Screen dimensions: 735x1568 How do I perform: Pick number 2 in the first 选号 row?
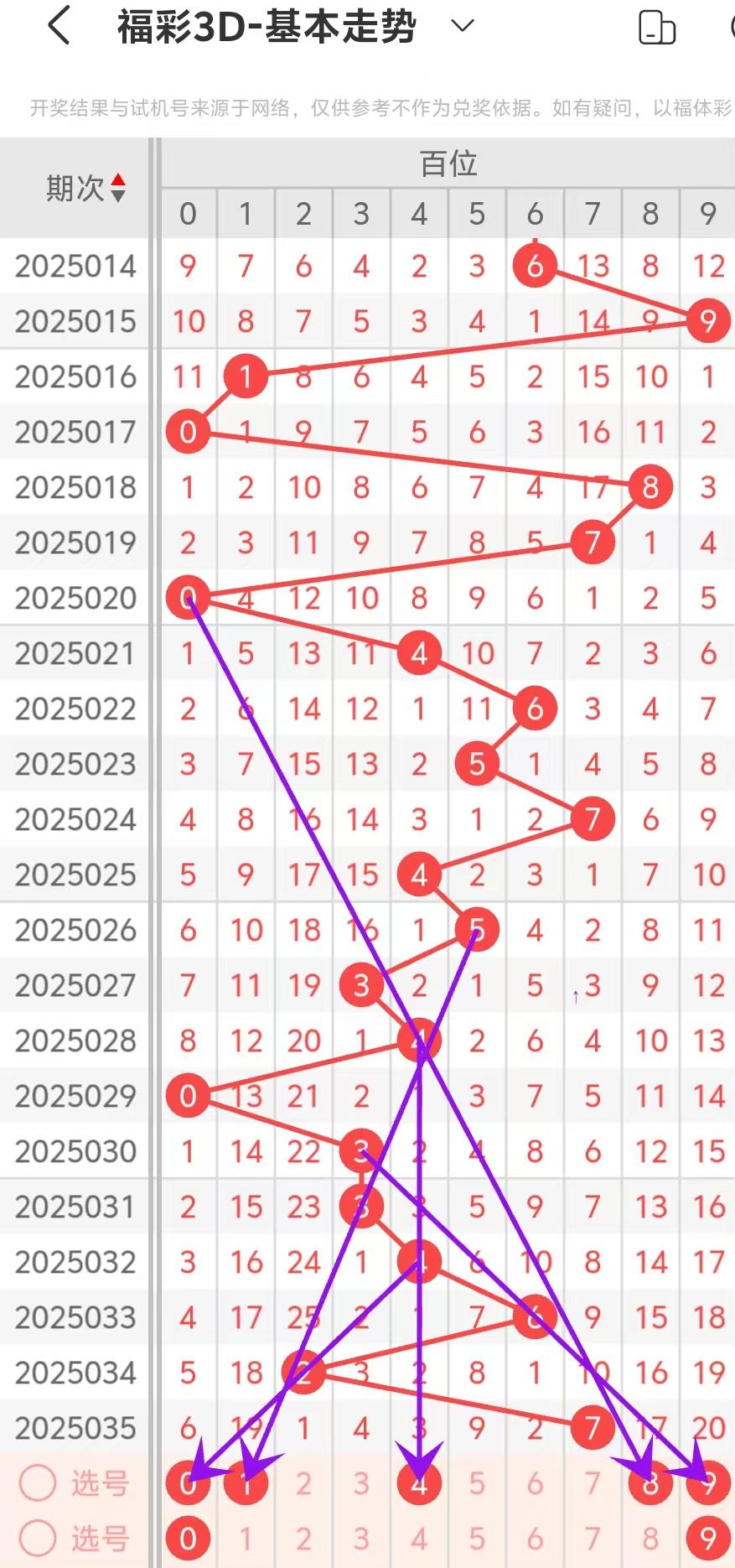pyautogui.click(x=303, y=1483)
